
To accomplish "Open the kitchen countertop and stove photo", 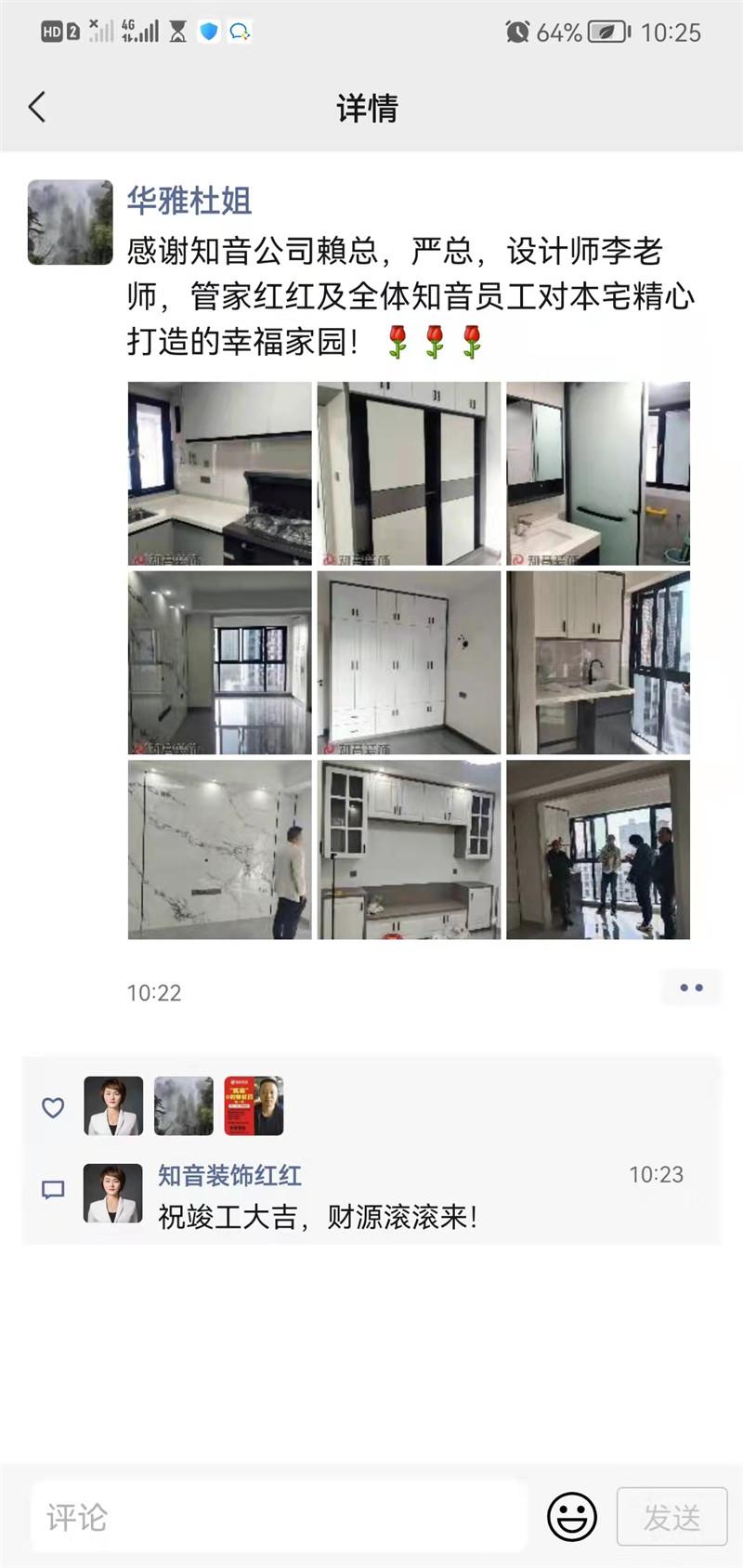I will tap(220, 474).
